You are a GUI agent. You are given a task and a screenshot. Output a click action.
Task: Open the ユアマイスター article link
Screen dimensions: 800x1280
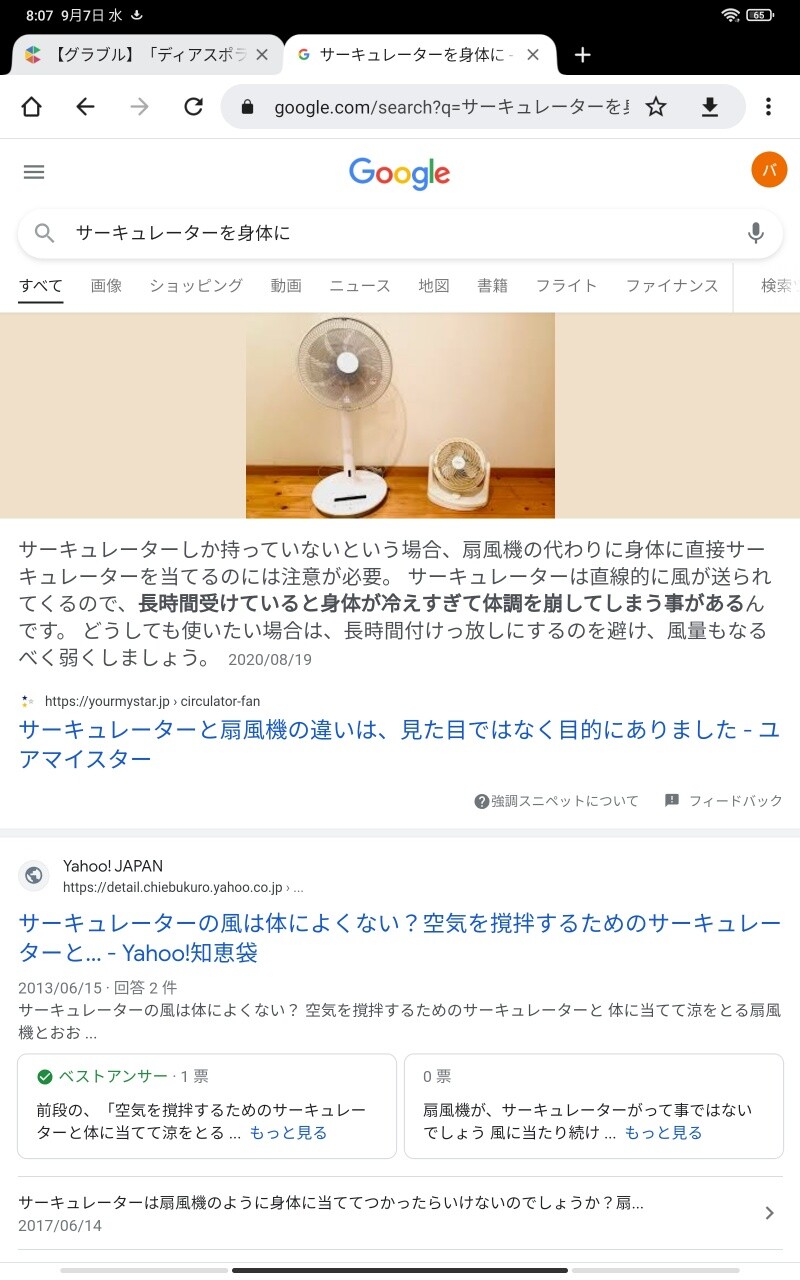[398, 744]
